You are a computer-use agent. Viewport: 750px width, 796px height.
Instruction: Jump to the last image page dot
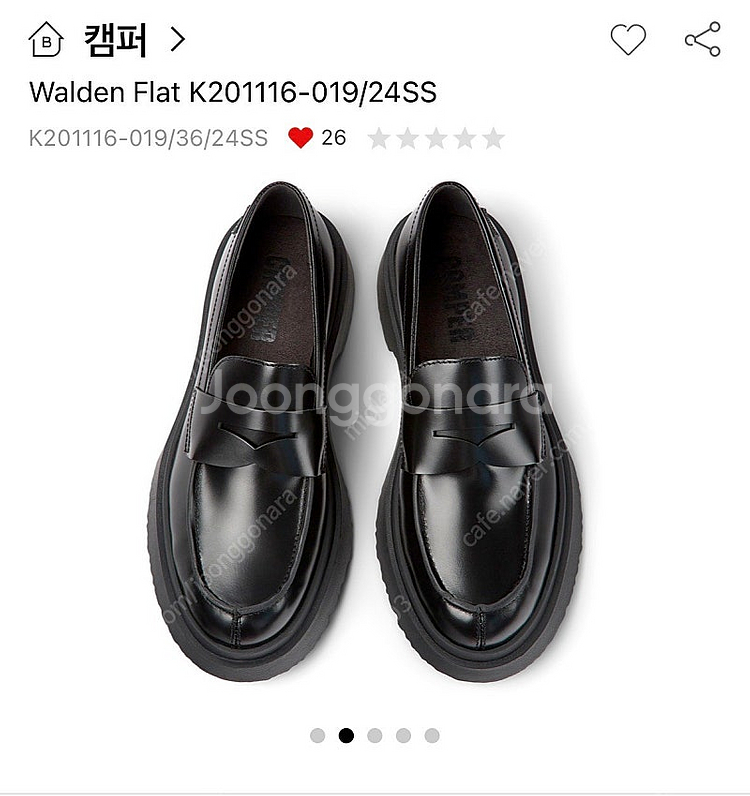point(432,735)
